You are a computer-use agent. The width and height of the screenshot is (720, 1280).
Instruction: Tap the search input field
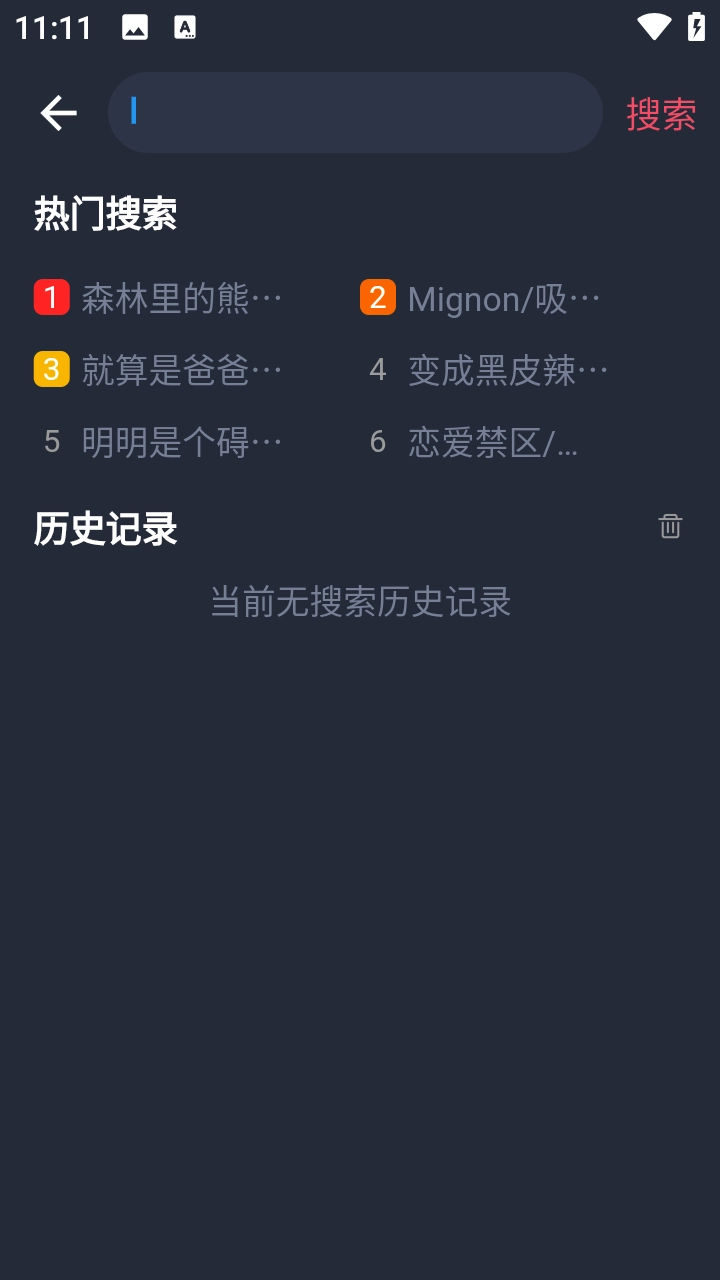pyautogui.click(x=355, y=111)
